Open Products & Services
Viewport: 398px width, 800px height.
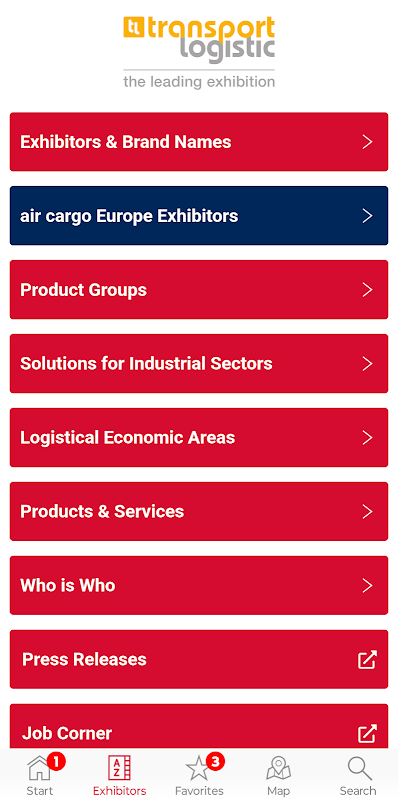(199, 512)
